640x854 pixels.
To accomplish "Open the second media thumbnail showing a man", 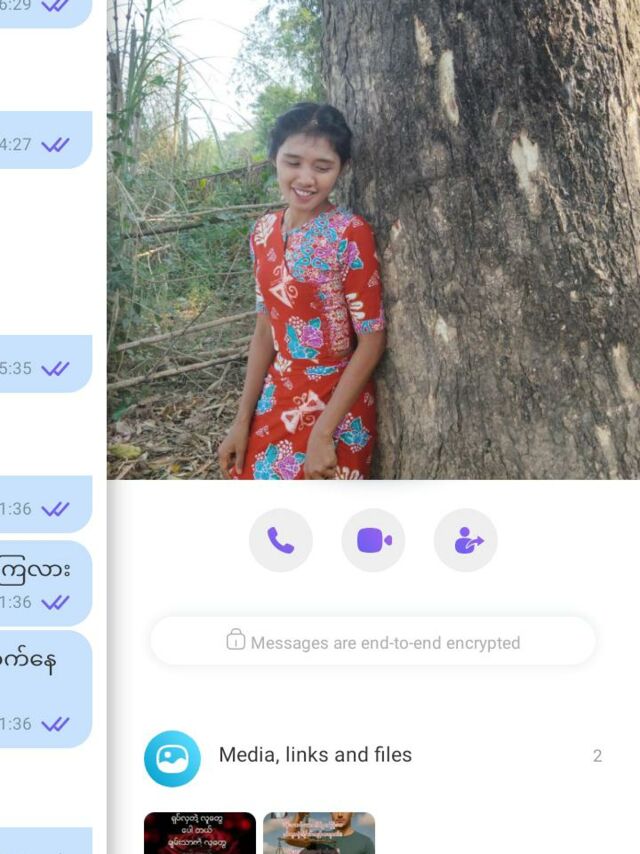I will (319, 833).
